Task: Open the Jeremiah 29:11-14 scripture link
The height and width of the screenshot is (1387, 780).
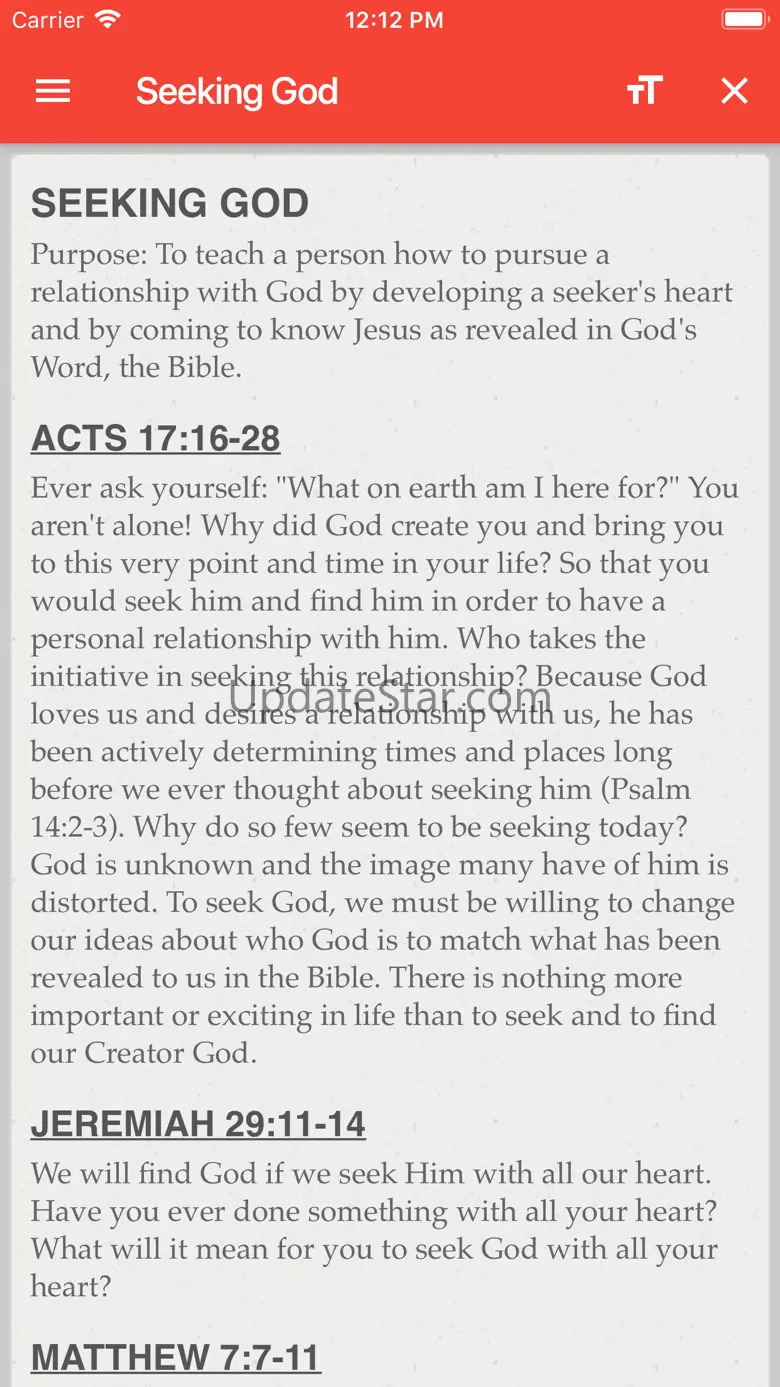Action: point(198,1124)
